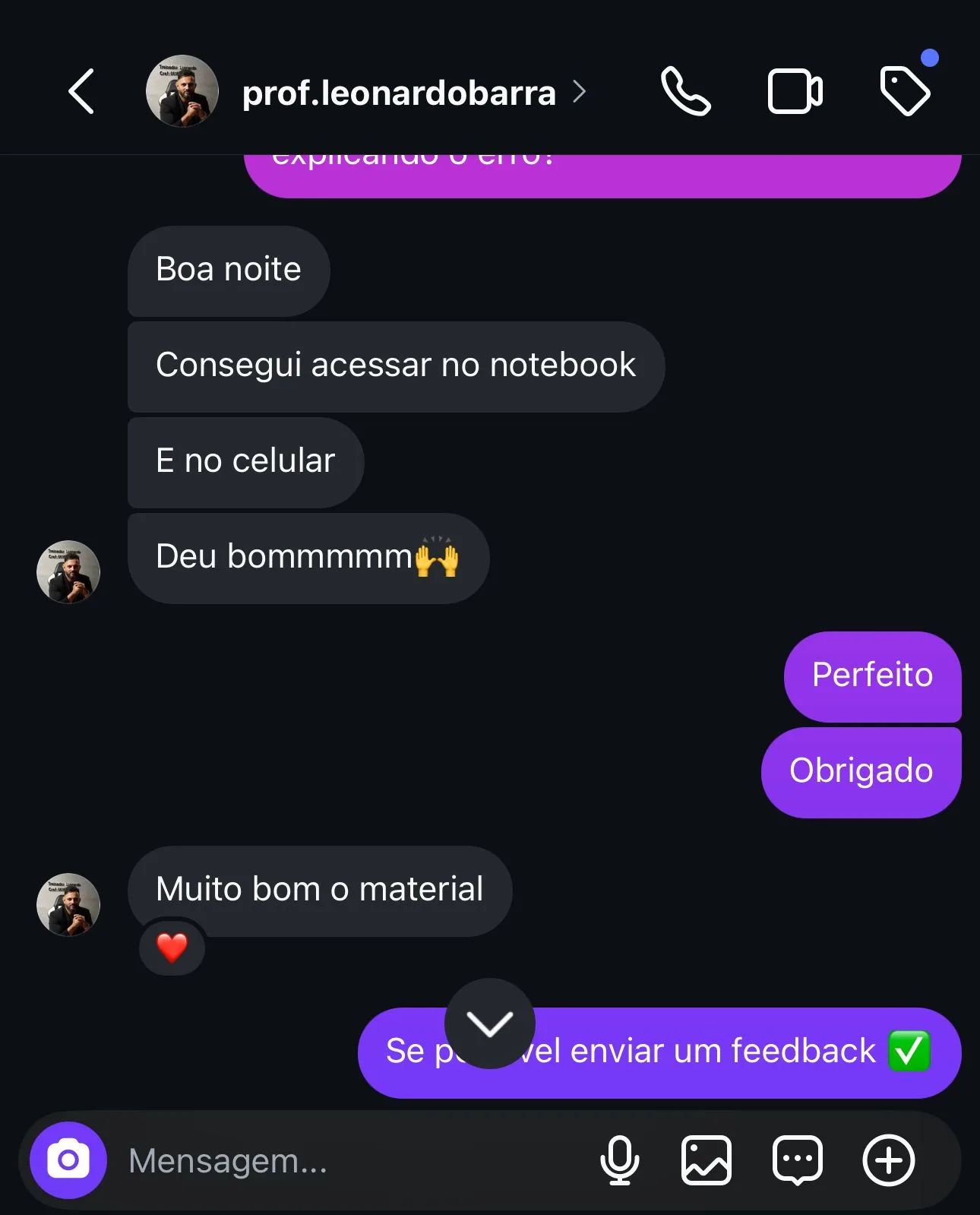Select the 'Perfeito' sent message
This screenshot has width=980, height=1215.
[x=872, y=676]
